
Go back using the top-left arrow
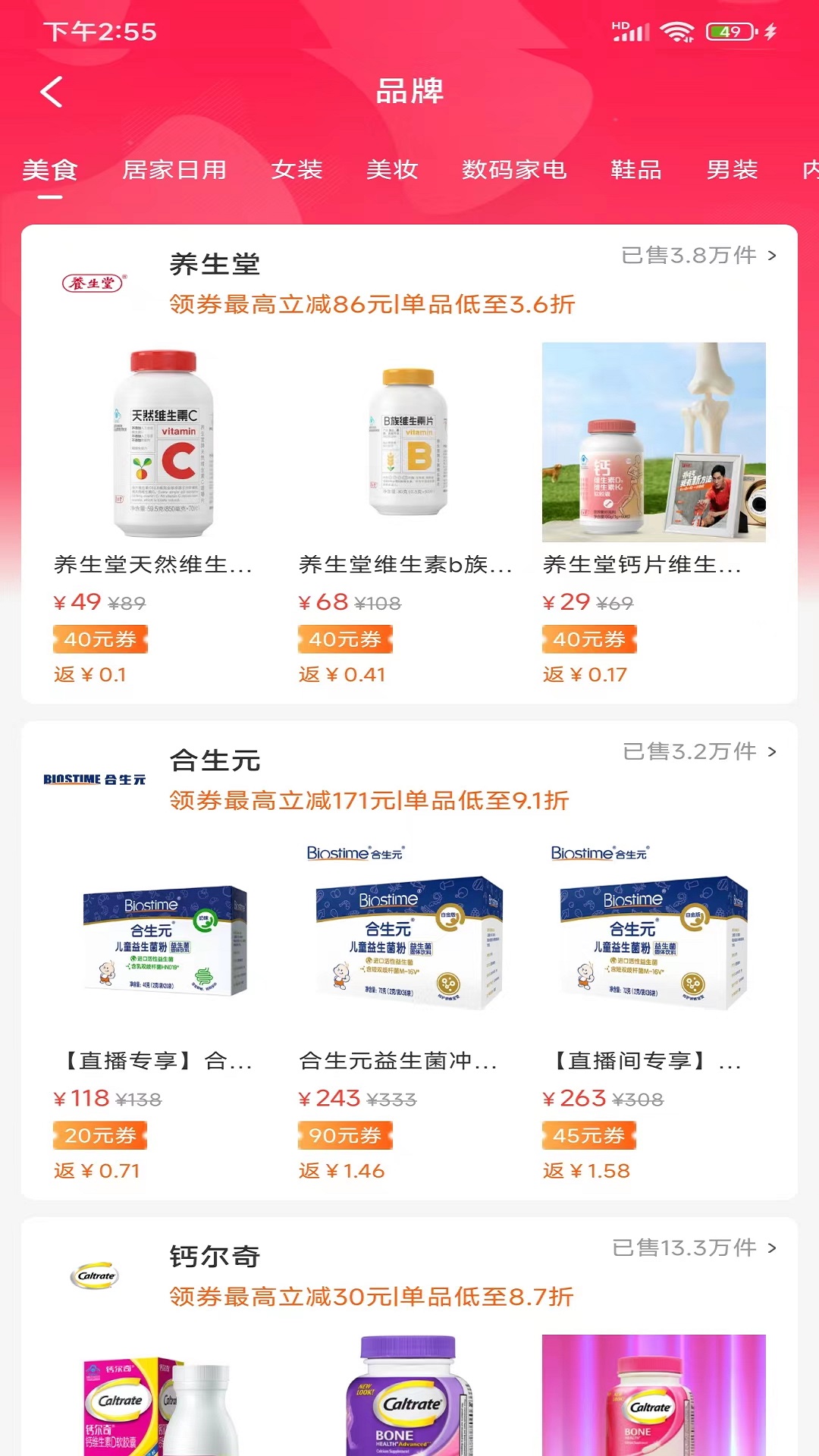coord(52,93)
